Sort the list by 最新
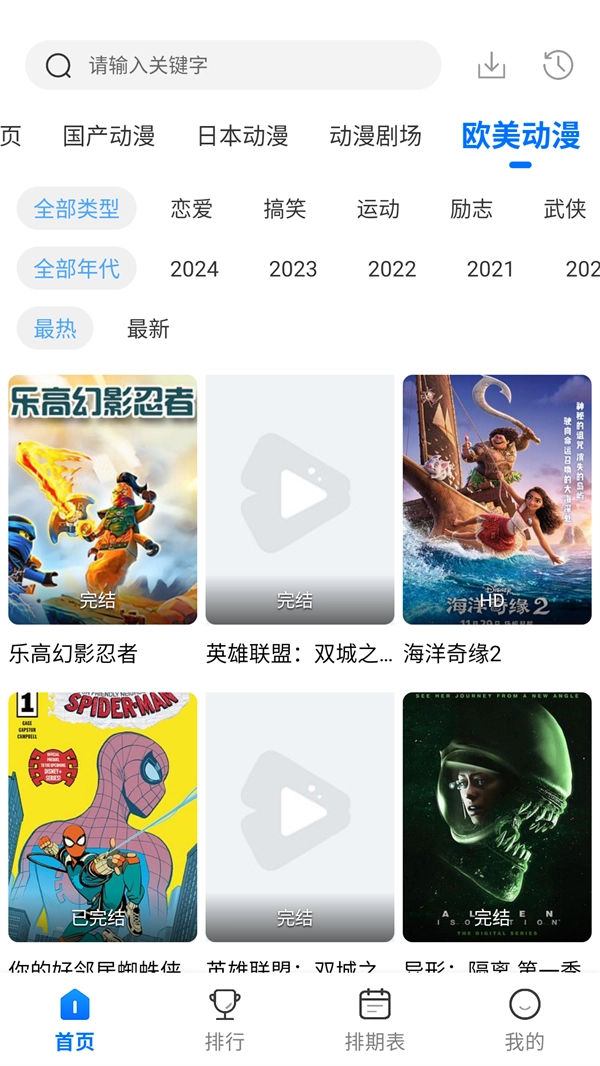The image size is (600, 1066). [148, 329]
